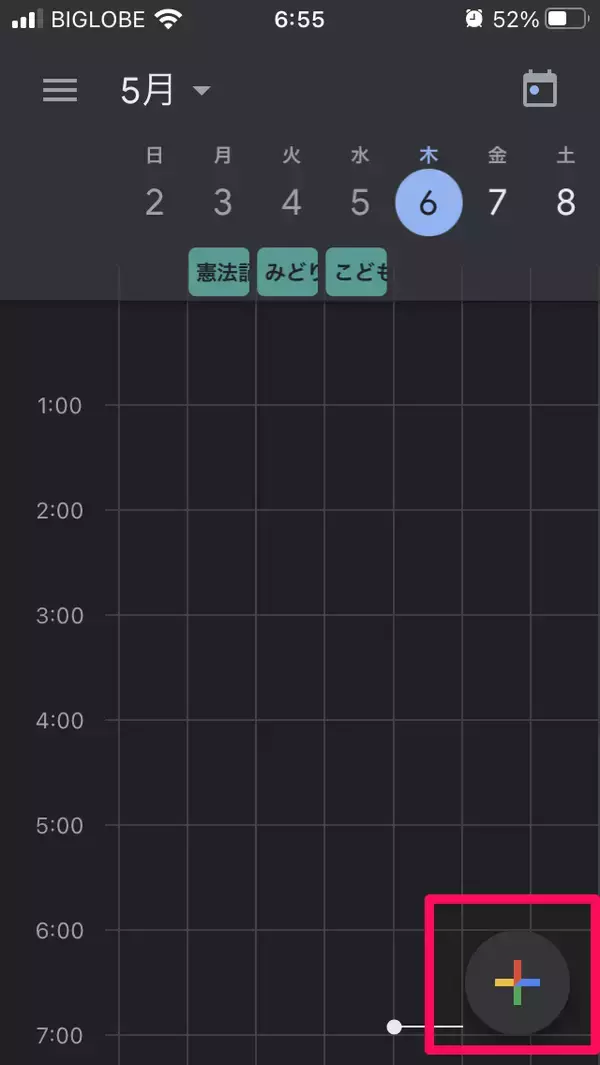
Task: Open the こどもの日 holiday event
Action: pos(357,272)
